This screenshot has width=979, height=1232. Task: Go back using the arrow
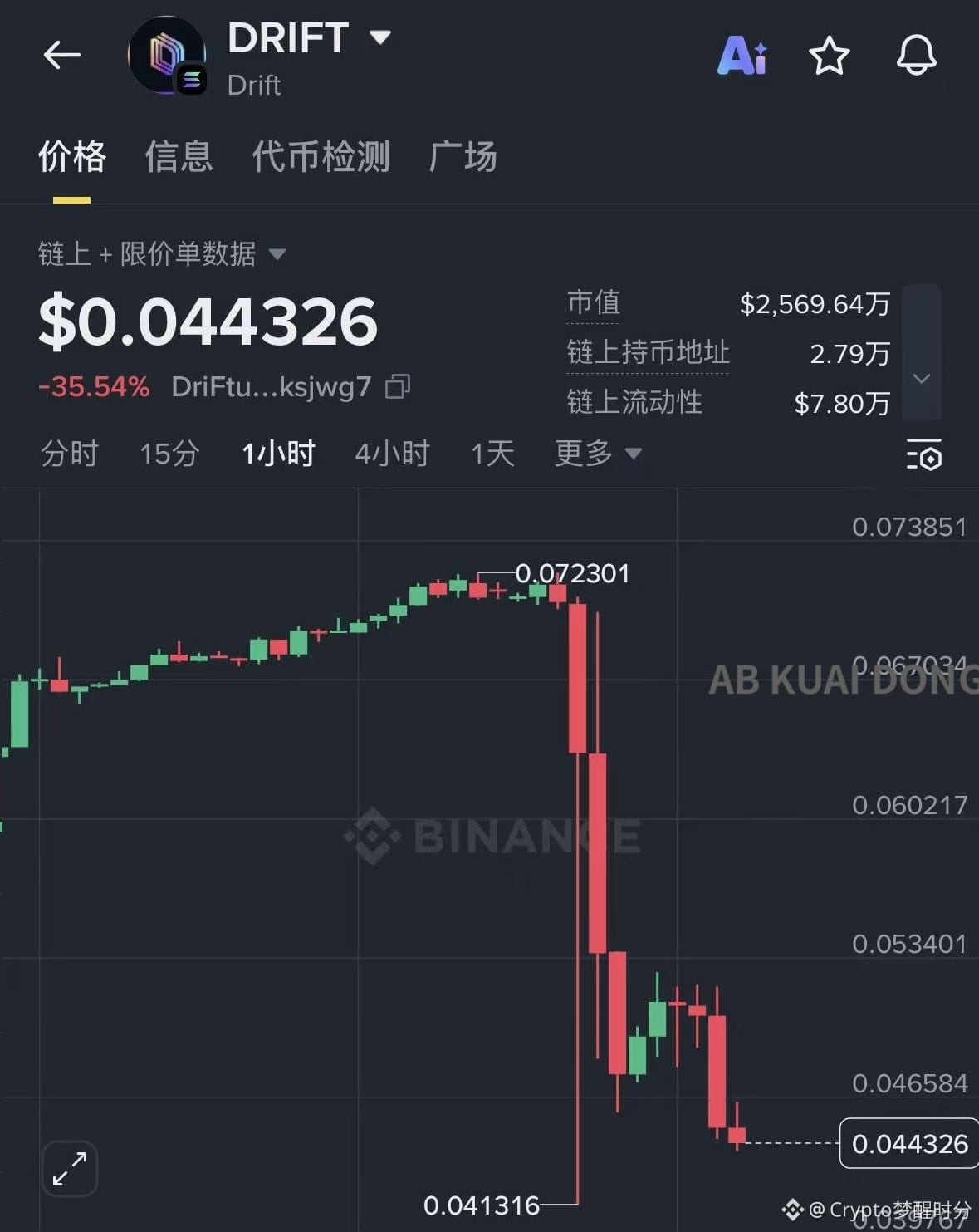pos(61,56)
